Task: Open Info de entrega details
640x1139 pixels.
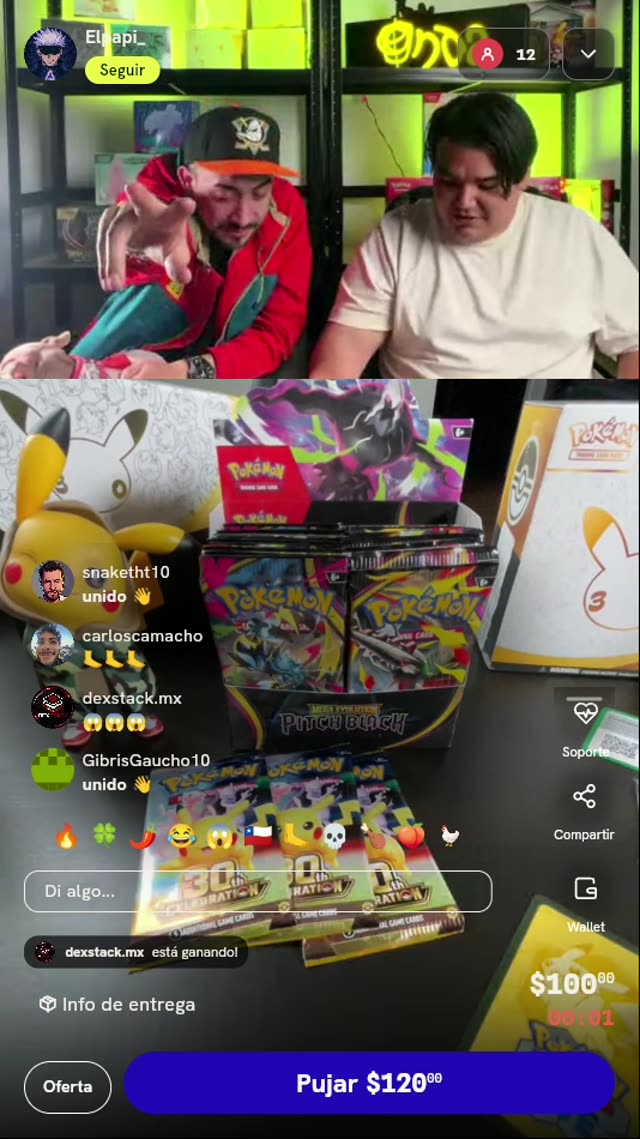Action: coord(117,1005)
